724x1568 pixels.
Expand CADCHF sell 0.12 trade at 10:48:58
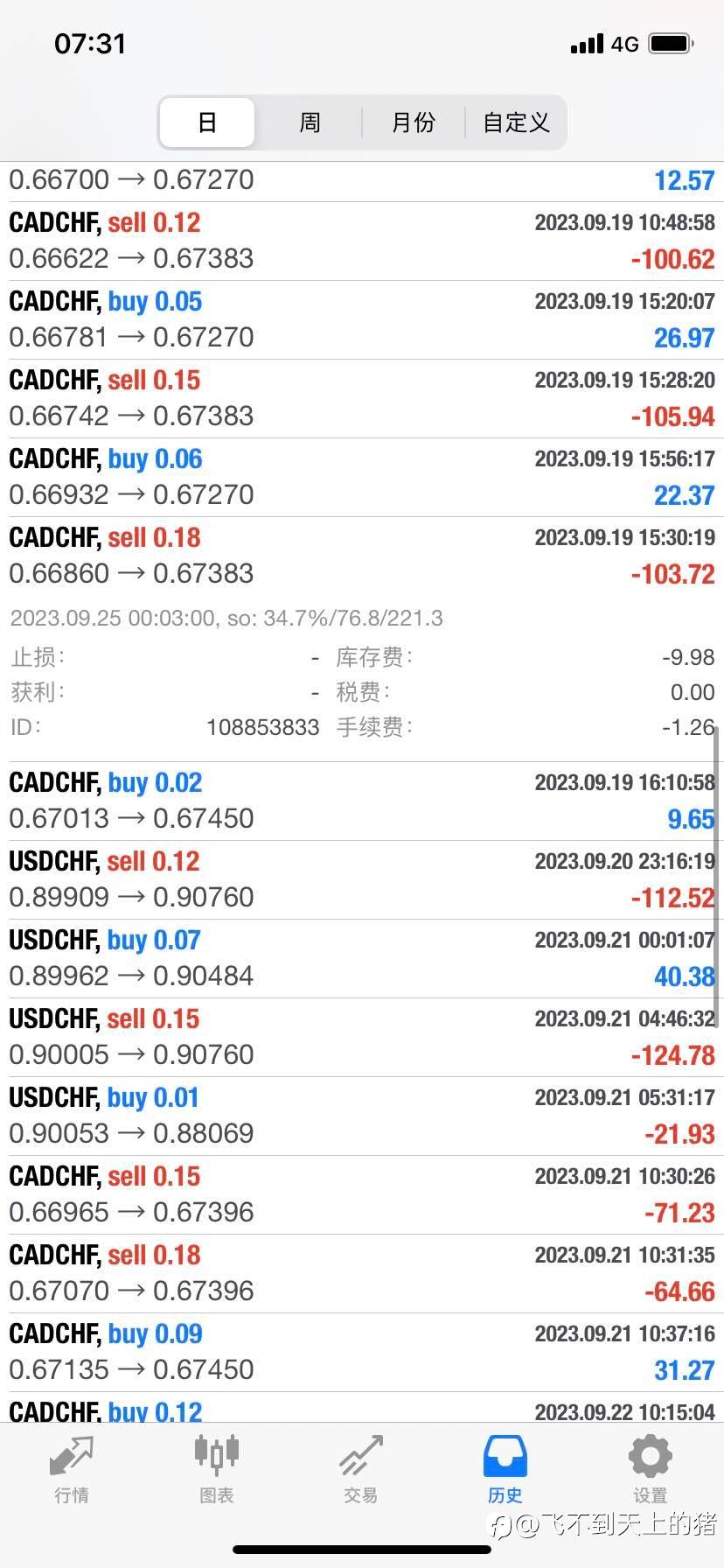[362, 241]
